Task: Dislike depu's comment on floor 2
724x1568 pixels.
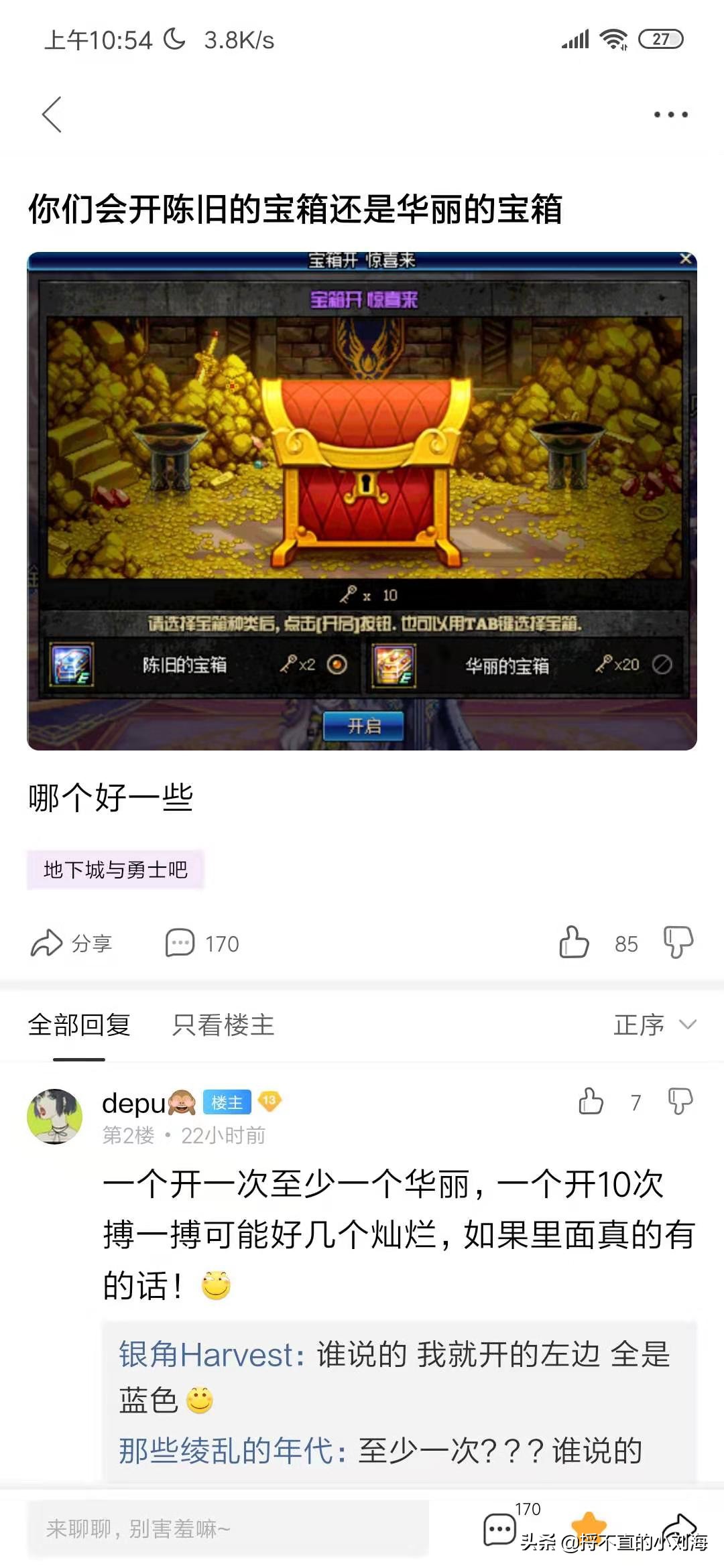Action: [680, 1102]
